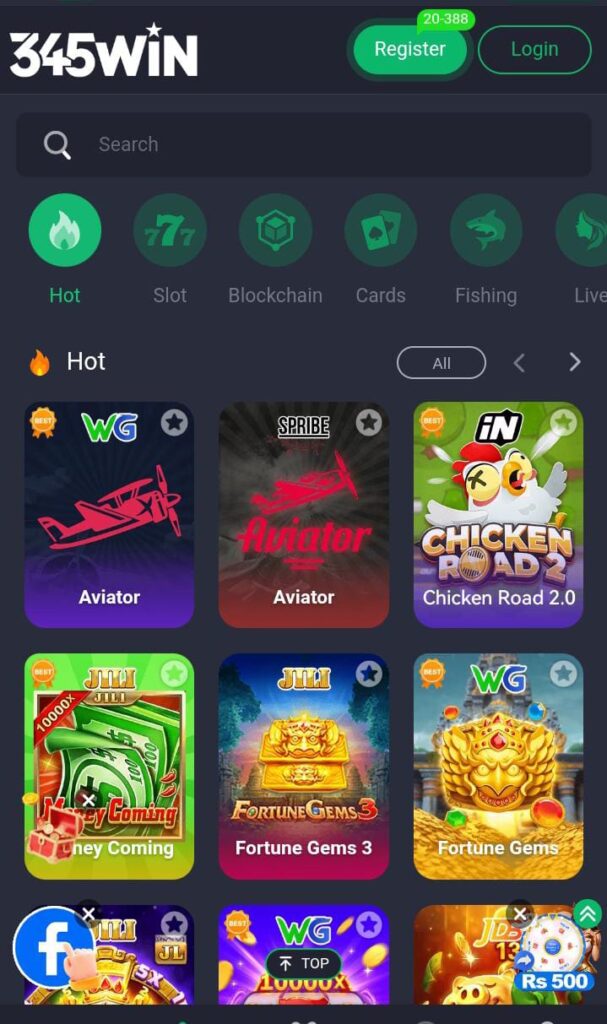Play Fortune Gems 3
Image resolution: width=607 pixels, height=1024 pixels.
coord(304,766)
